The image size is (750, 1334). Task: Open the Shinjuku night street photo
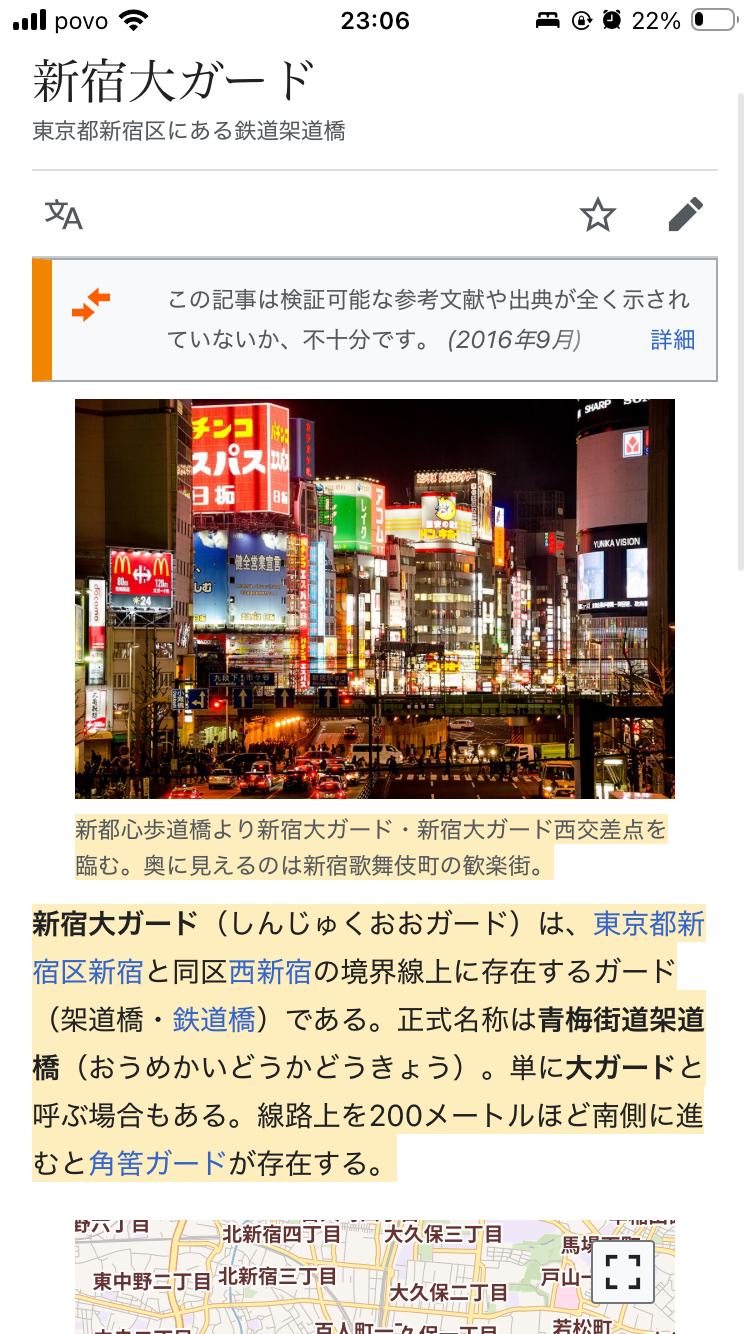tap(374, 598)
